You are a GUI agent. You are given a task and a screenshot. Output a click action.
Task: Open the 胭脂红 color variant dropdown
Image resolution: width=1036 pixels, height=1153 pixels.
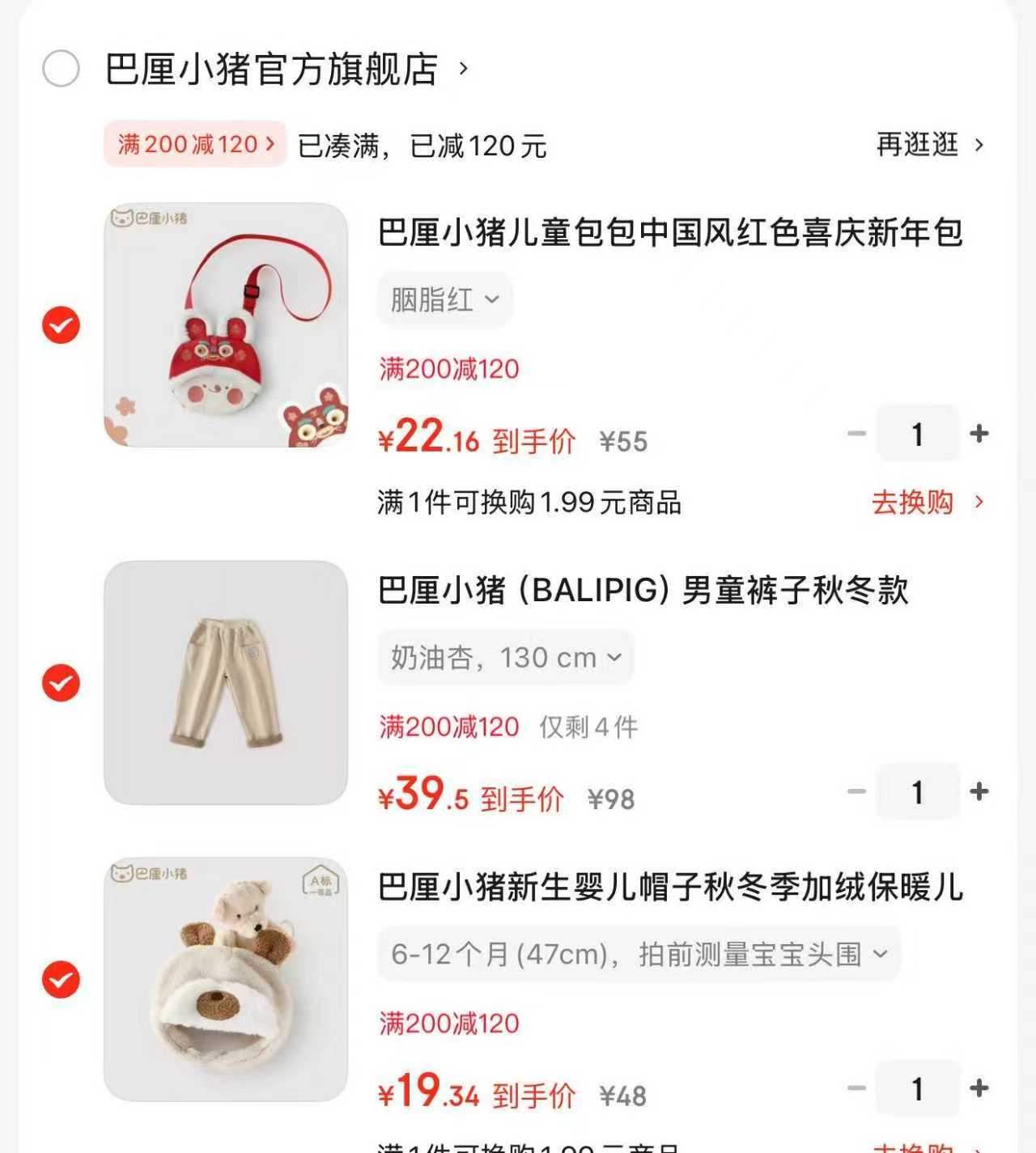click(x=445, y=299)
